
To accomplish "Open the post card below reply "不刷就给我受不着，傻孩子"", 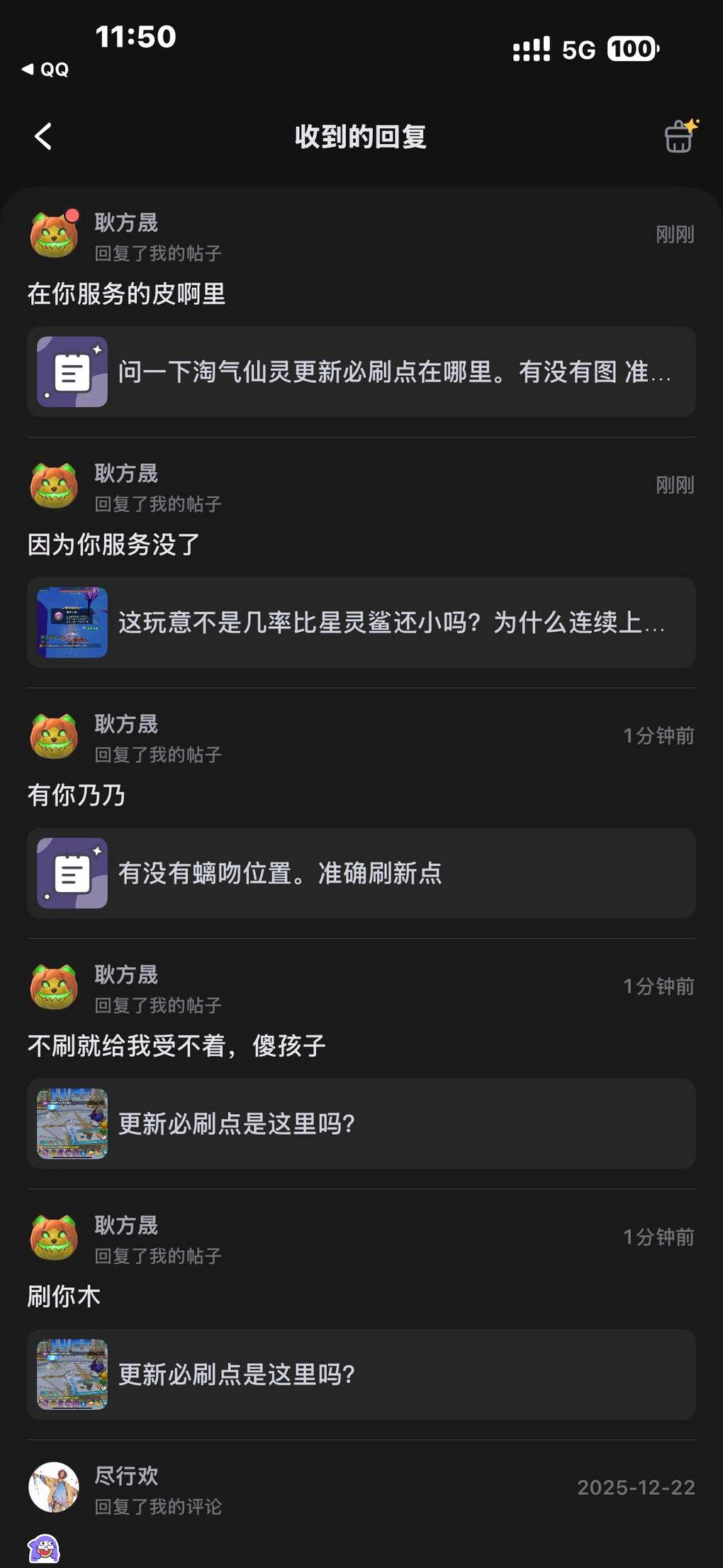I will (361, 1123).
